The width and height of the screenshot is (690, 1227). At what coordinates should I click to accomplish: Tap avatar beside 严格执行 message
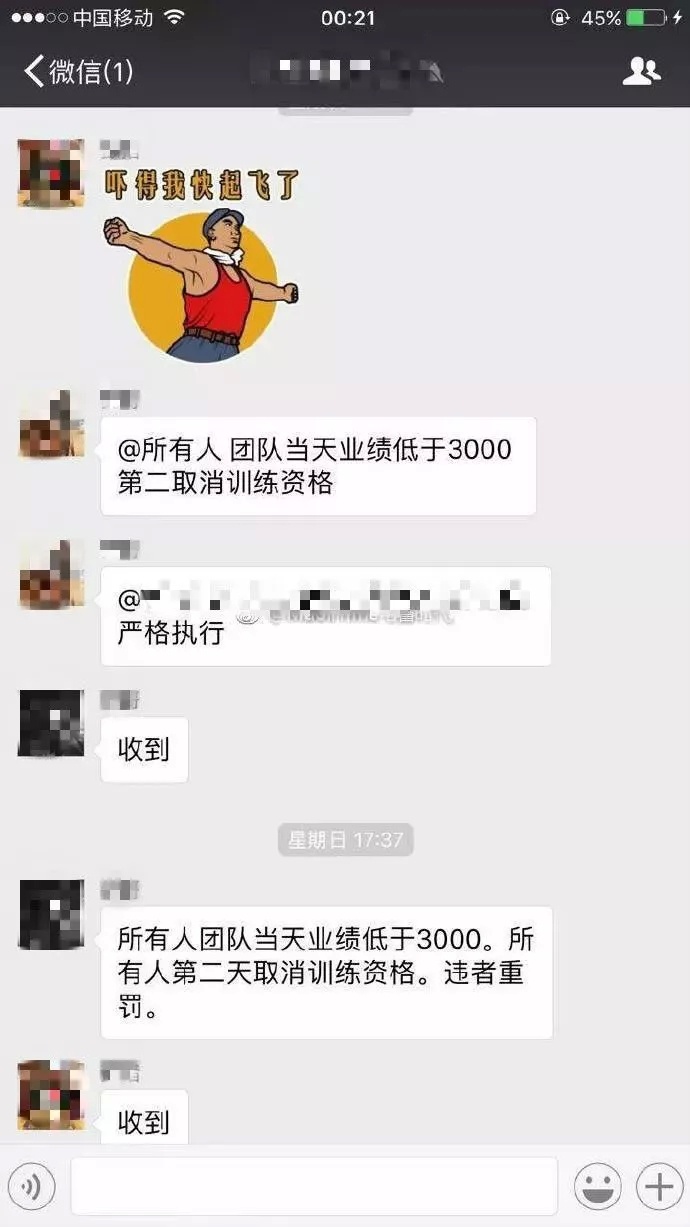click(x=51, y=575)
